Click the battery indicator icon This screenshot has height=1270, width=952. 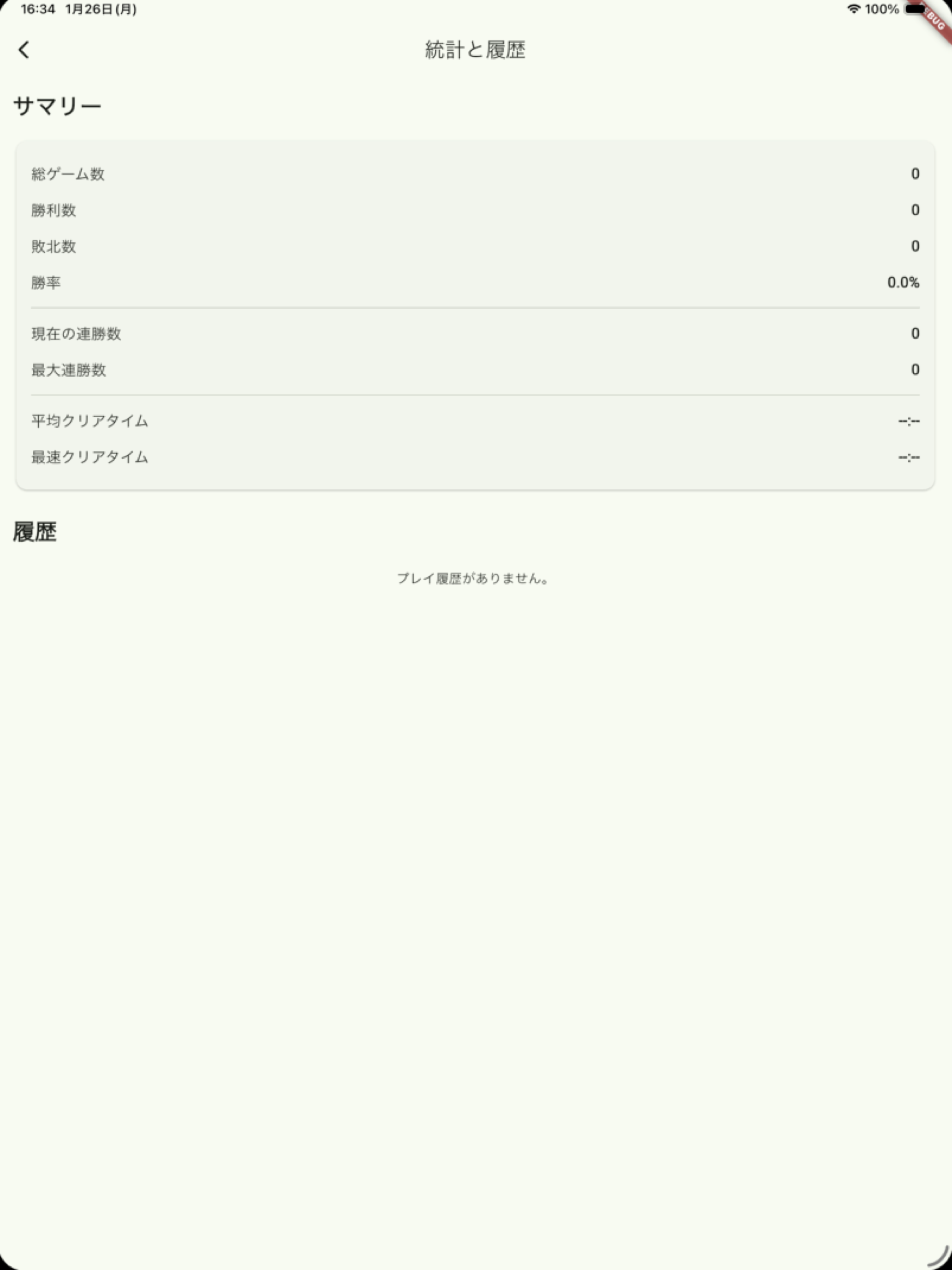click(x=914, y=9)
